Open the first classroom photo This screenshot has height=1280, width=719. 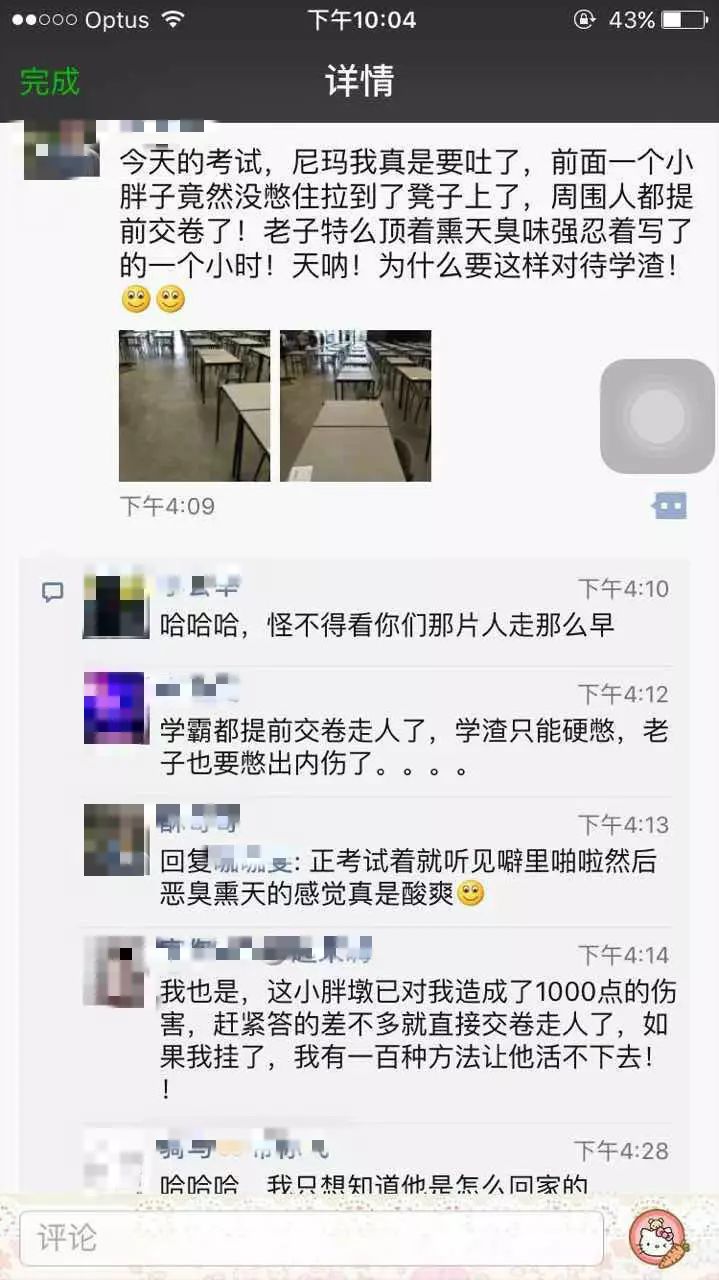pos(194,406)
